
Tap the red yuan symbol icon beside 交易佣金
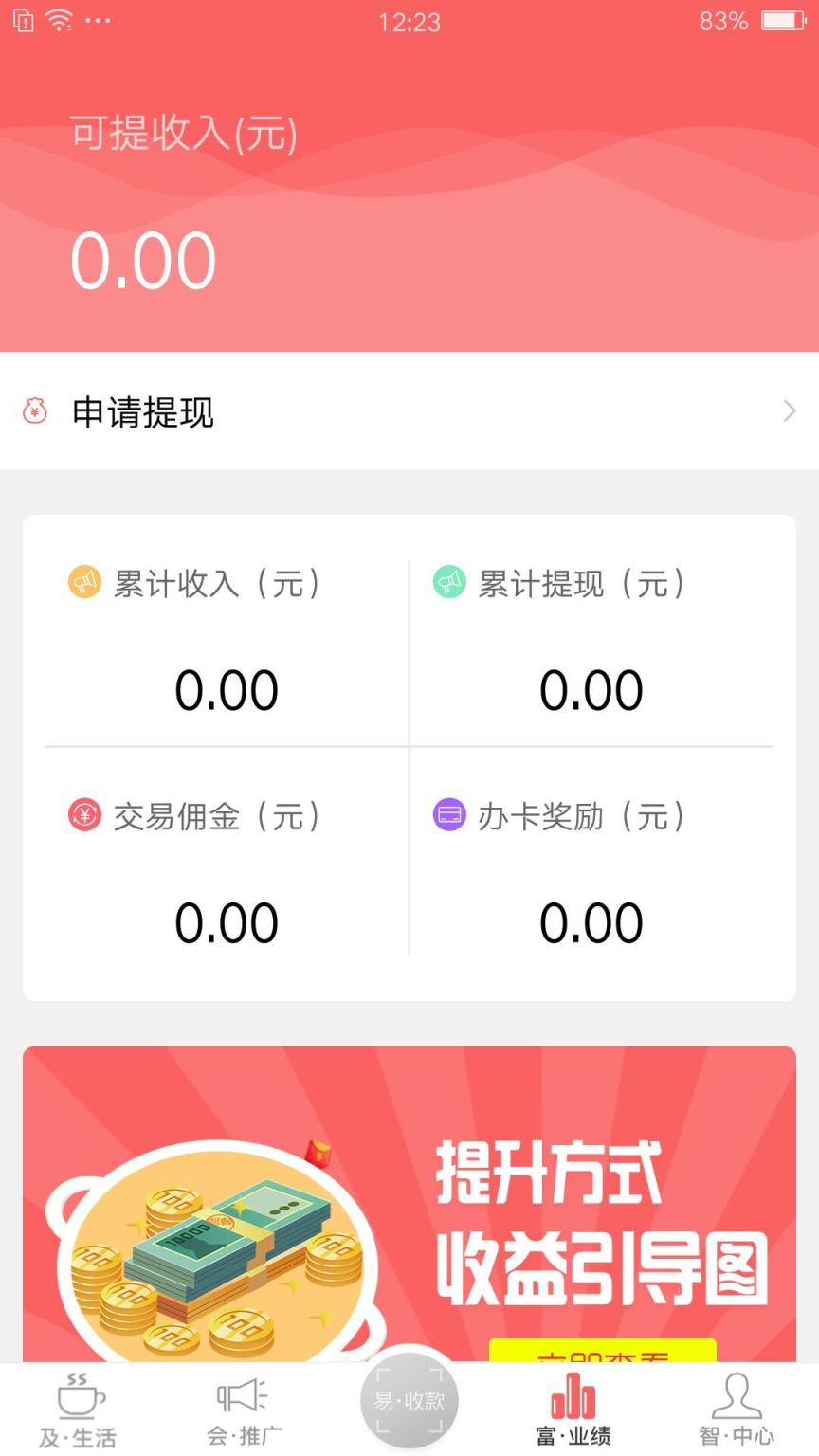pos(83,816)
